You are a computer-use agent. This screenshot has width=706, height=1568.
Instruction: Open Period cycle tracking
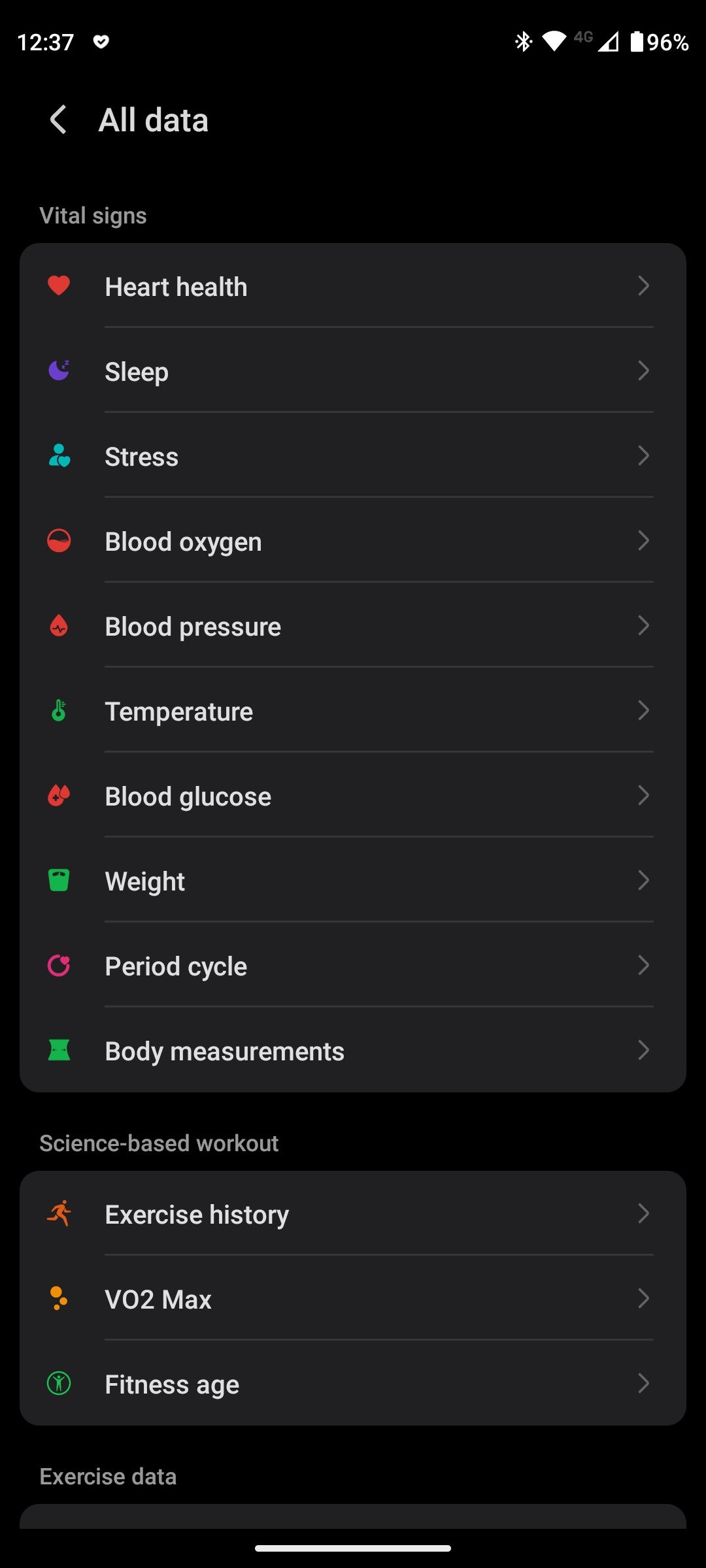pyautogui.click(x=353, y=966)
